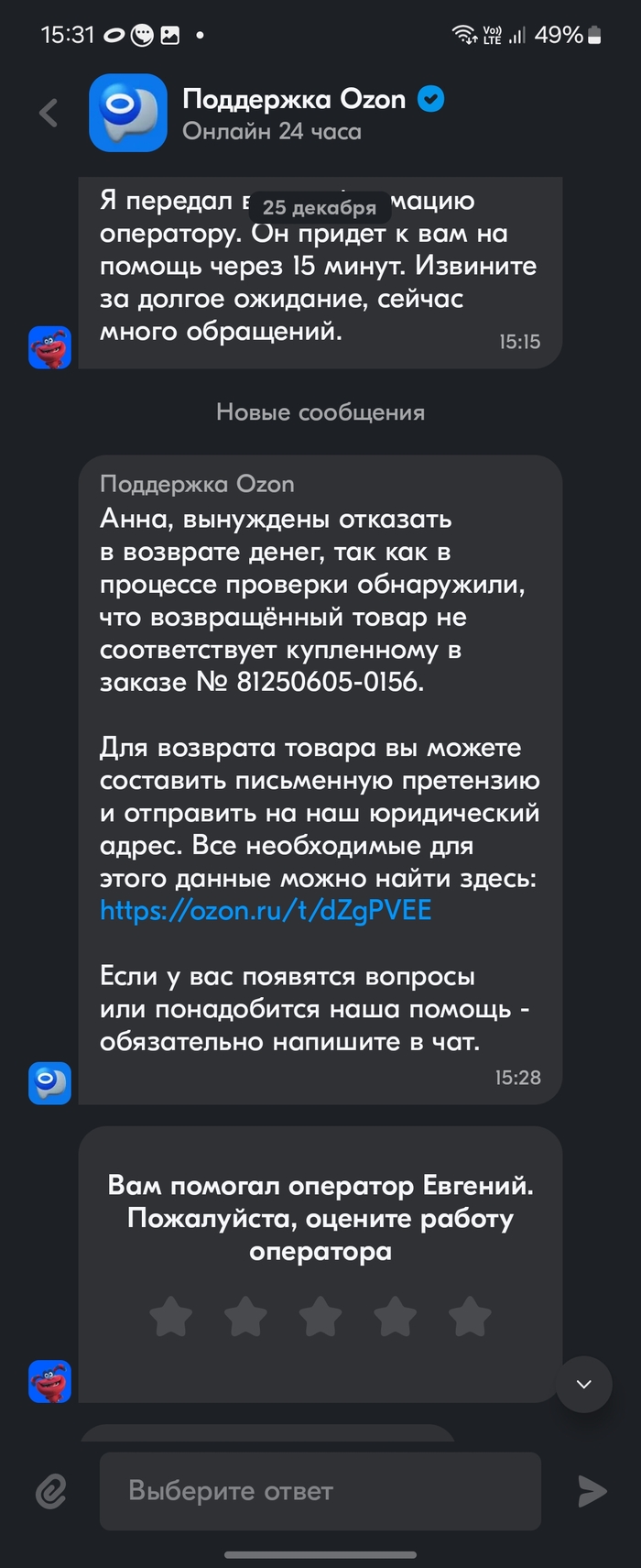Send the message with the arrow icon
Screen dimensions: 641x1568
[x=592, y=1491]
